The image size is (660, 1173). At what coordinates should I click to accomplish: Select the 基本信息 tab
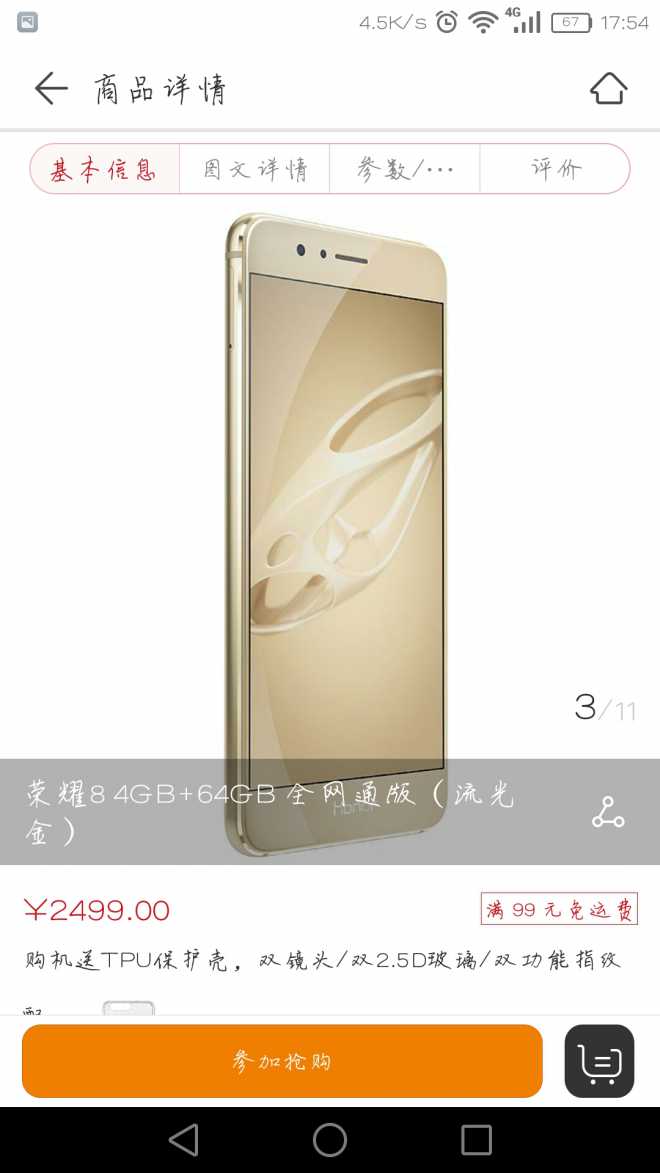click(105, 169)
